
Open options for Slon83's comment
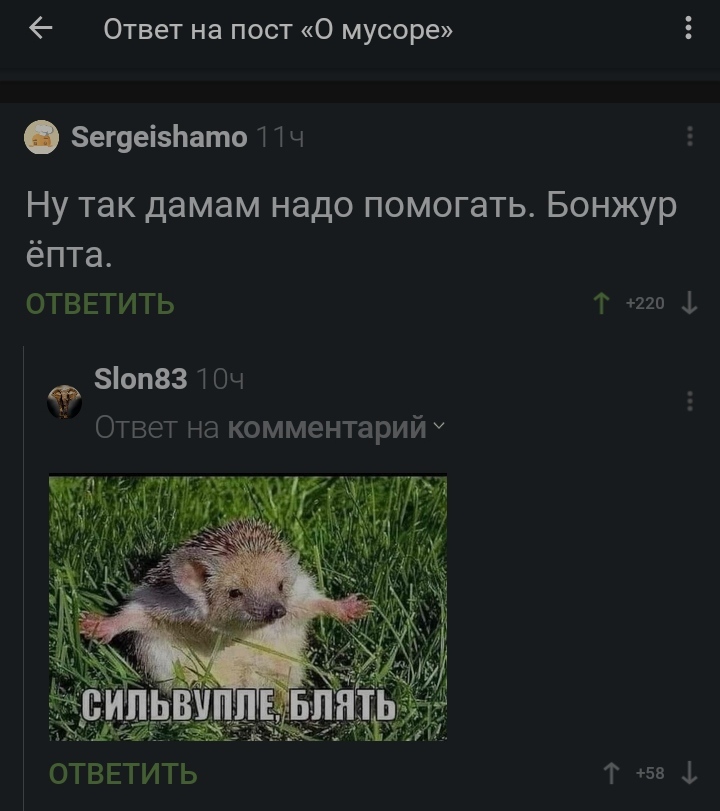(x=689, y=401)
